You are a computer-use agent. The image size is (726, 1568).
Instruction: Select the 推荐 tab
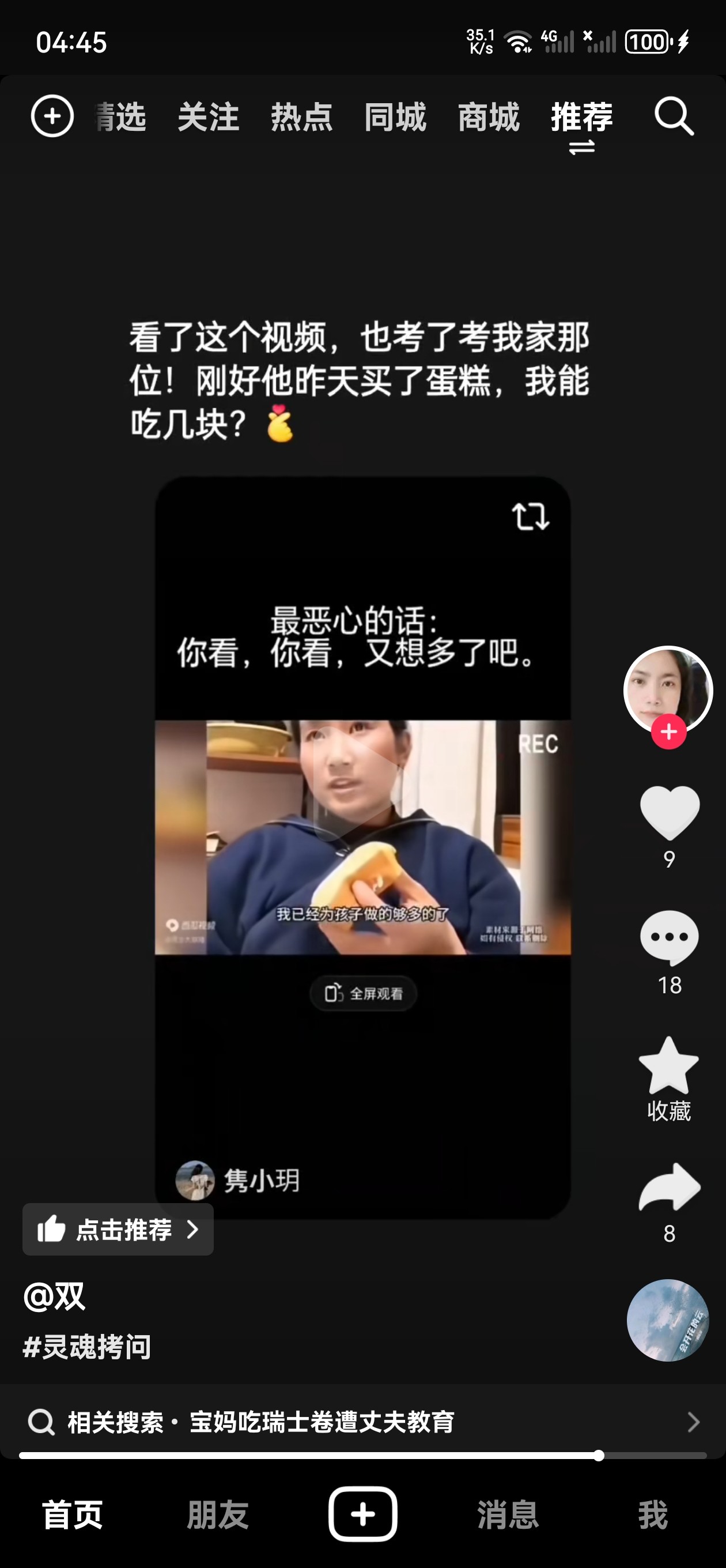coord(582,117)
